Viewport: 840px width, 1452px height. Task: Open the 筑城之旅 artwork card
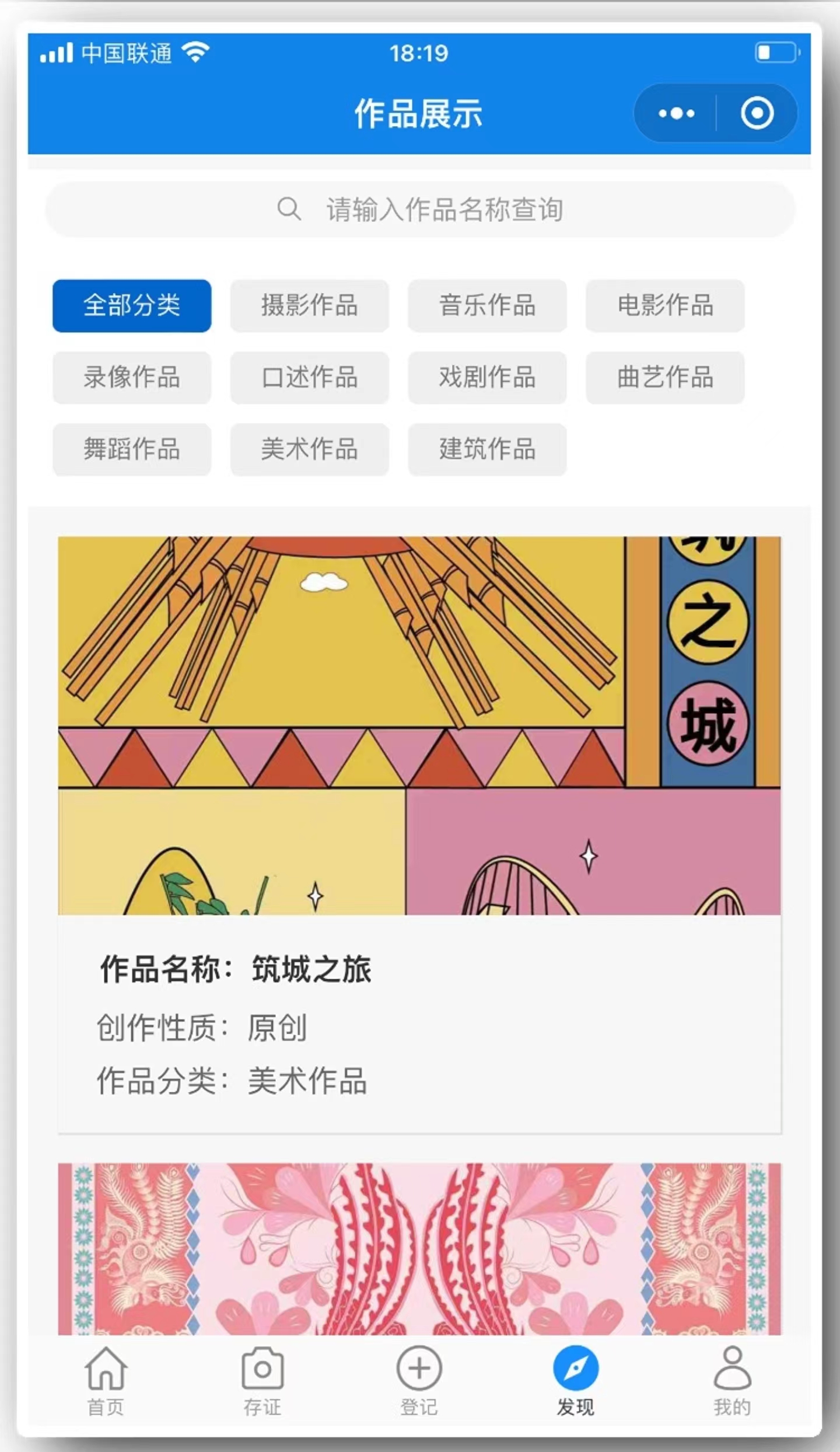(419, 817)
